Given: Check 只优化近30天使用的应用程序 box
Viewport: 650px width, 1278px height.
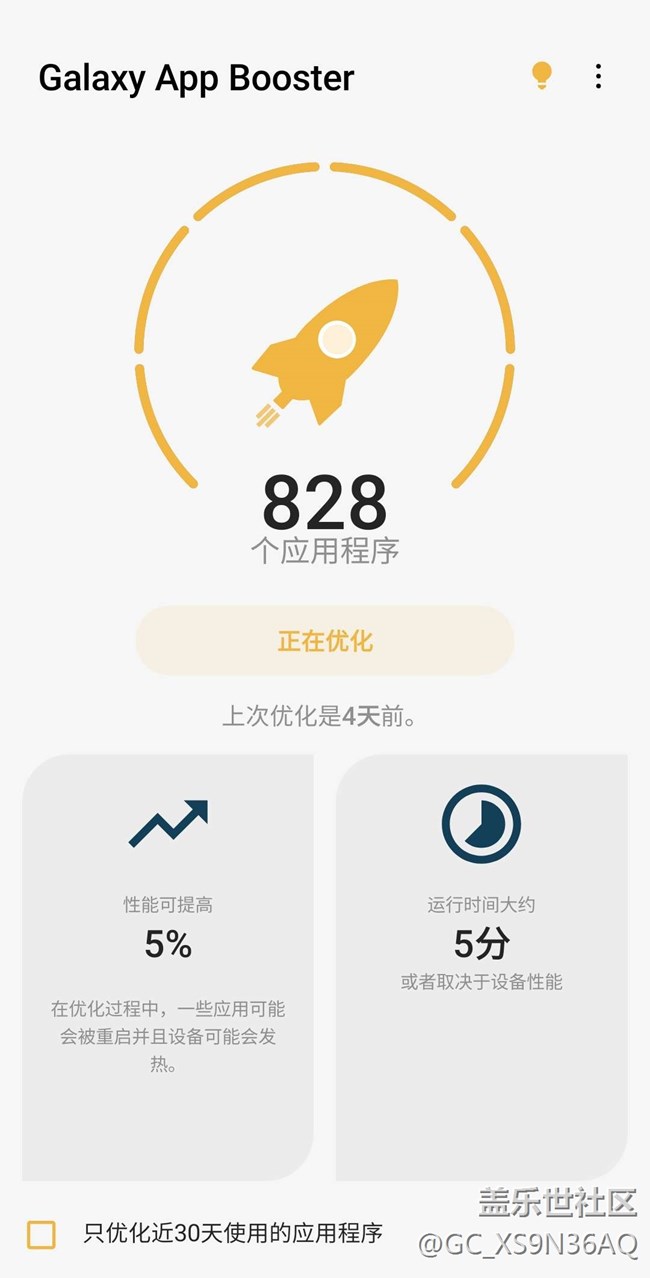Looking at the screenshot, I should click(42, 1234).
